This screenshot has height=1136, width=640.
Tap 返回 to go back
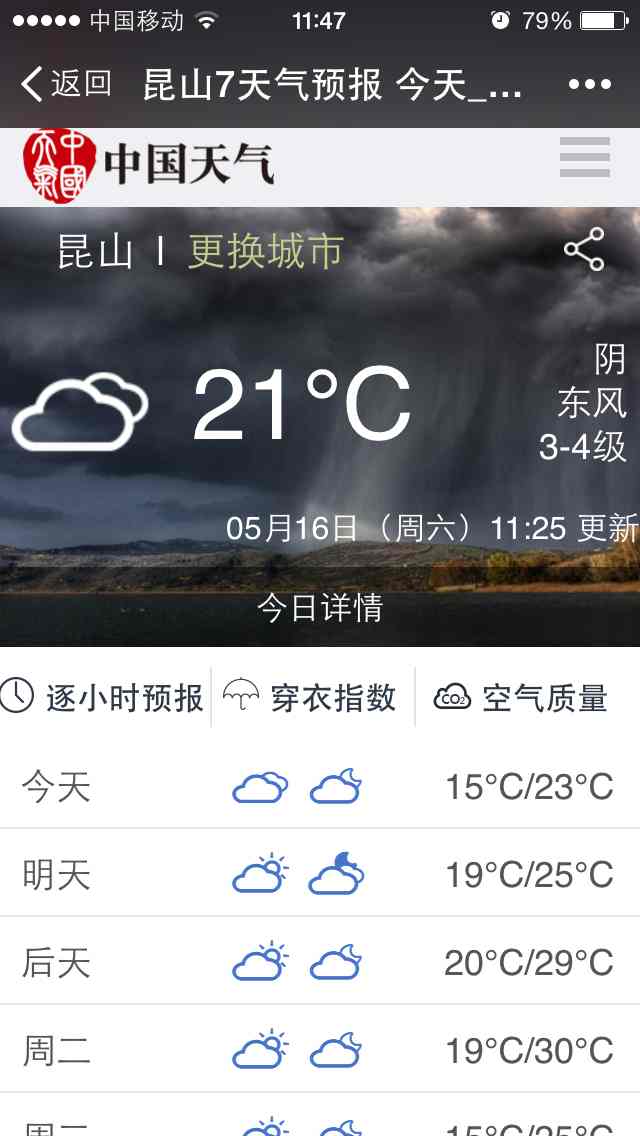pyautogui.click(x=65, y=84)
